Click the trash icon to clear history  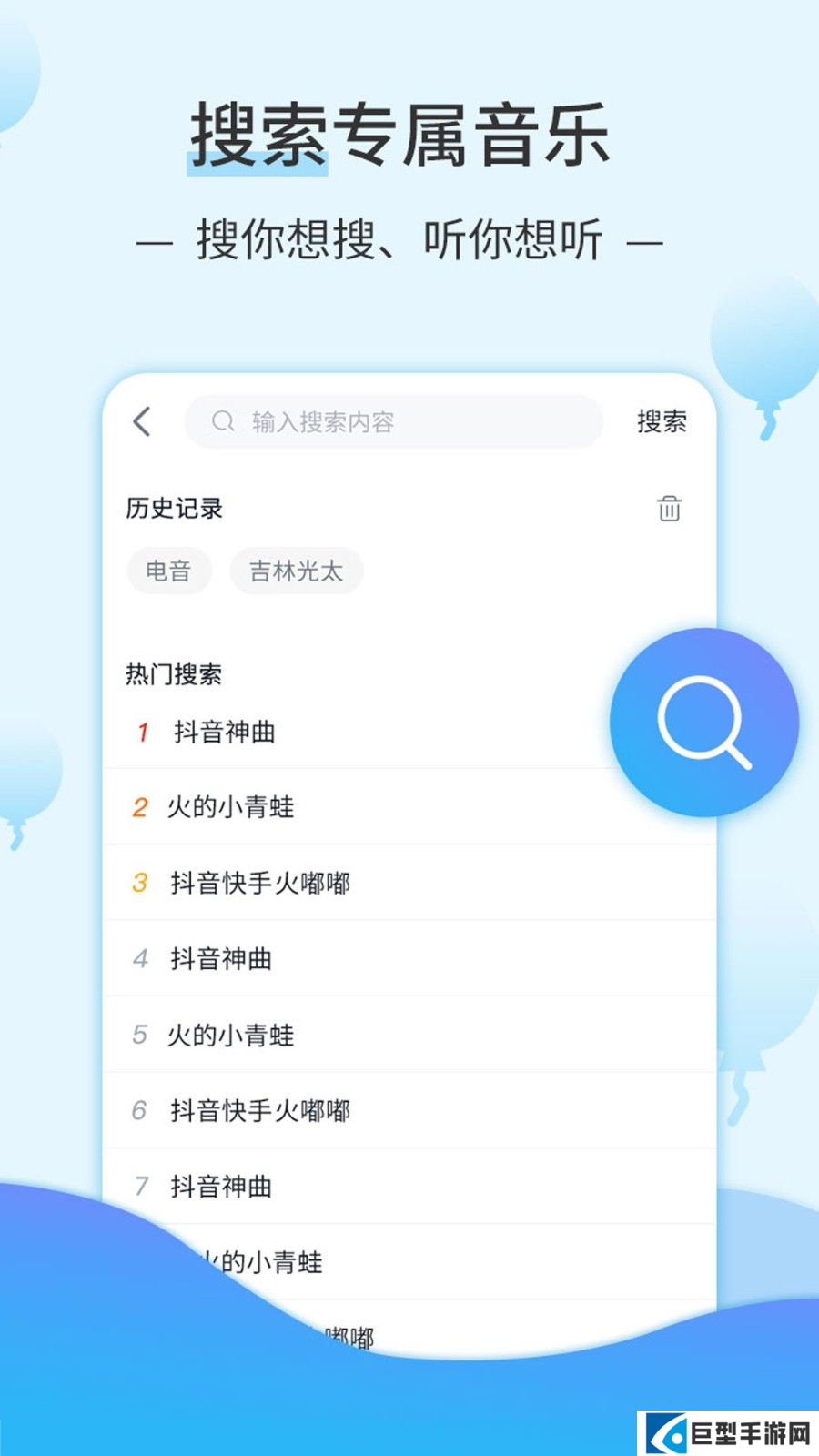pos(670,511)
